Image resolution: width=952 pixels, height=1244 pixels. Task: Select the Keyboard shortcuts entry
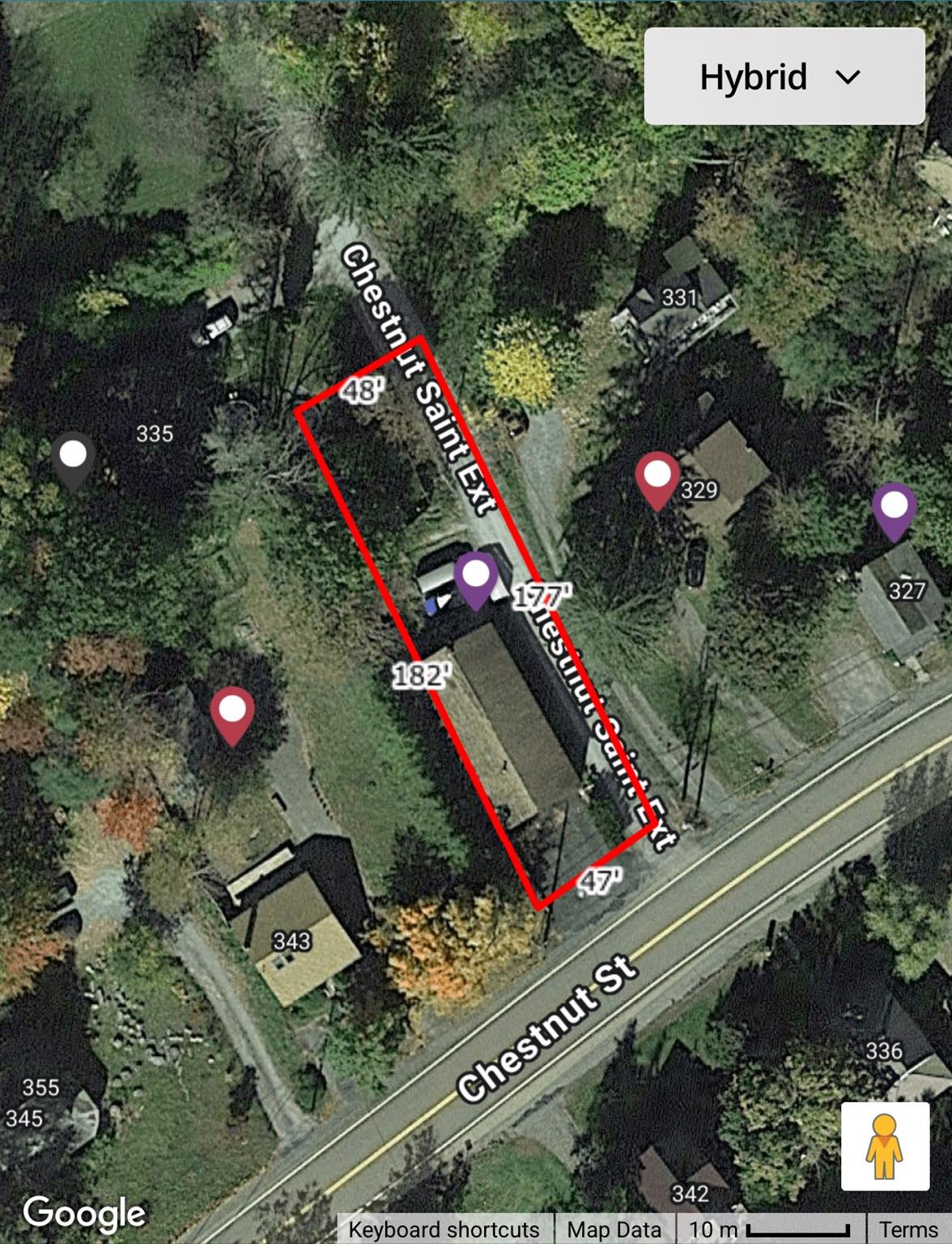442,1228
